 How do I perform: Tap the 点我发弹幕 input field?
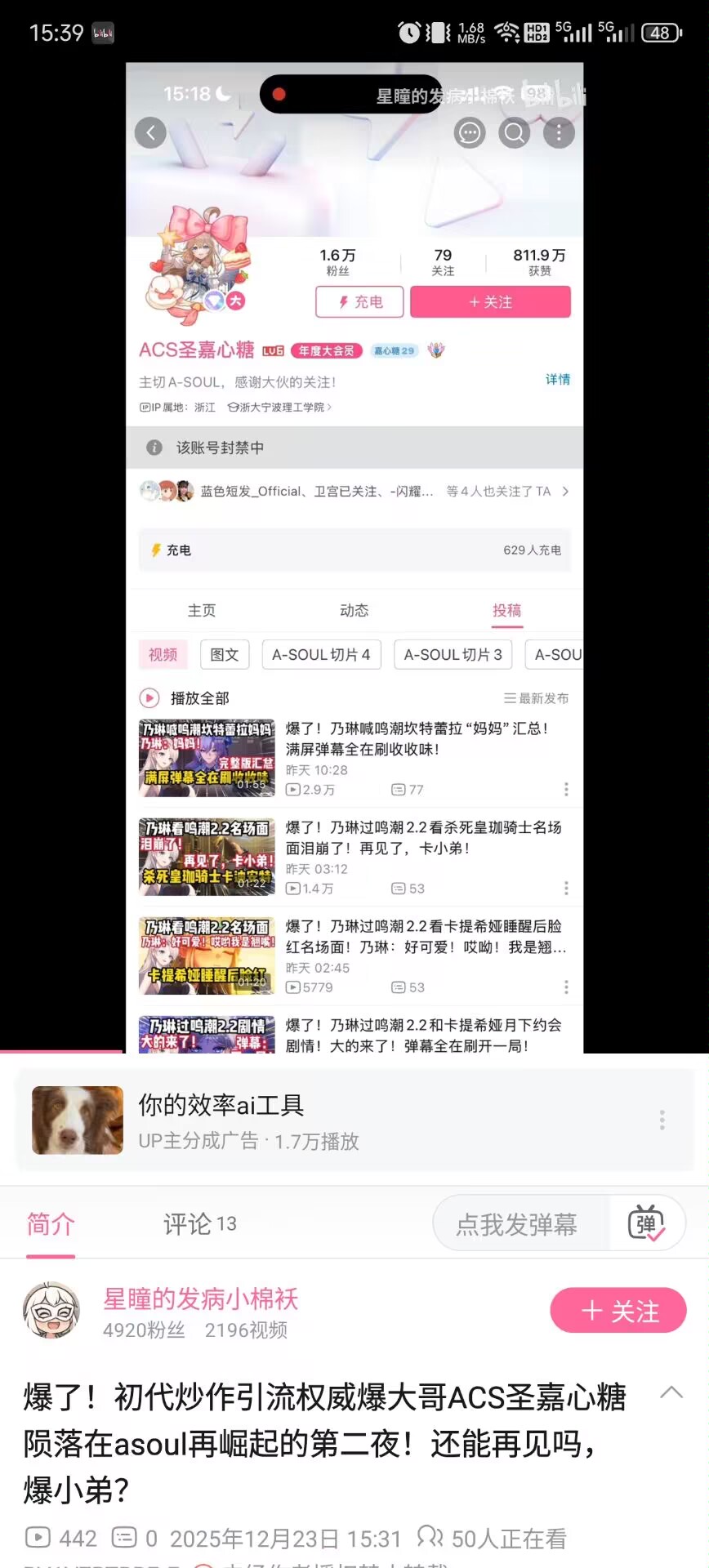point(518,1224)
